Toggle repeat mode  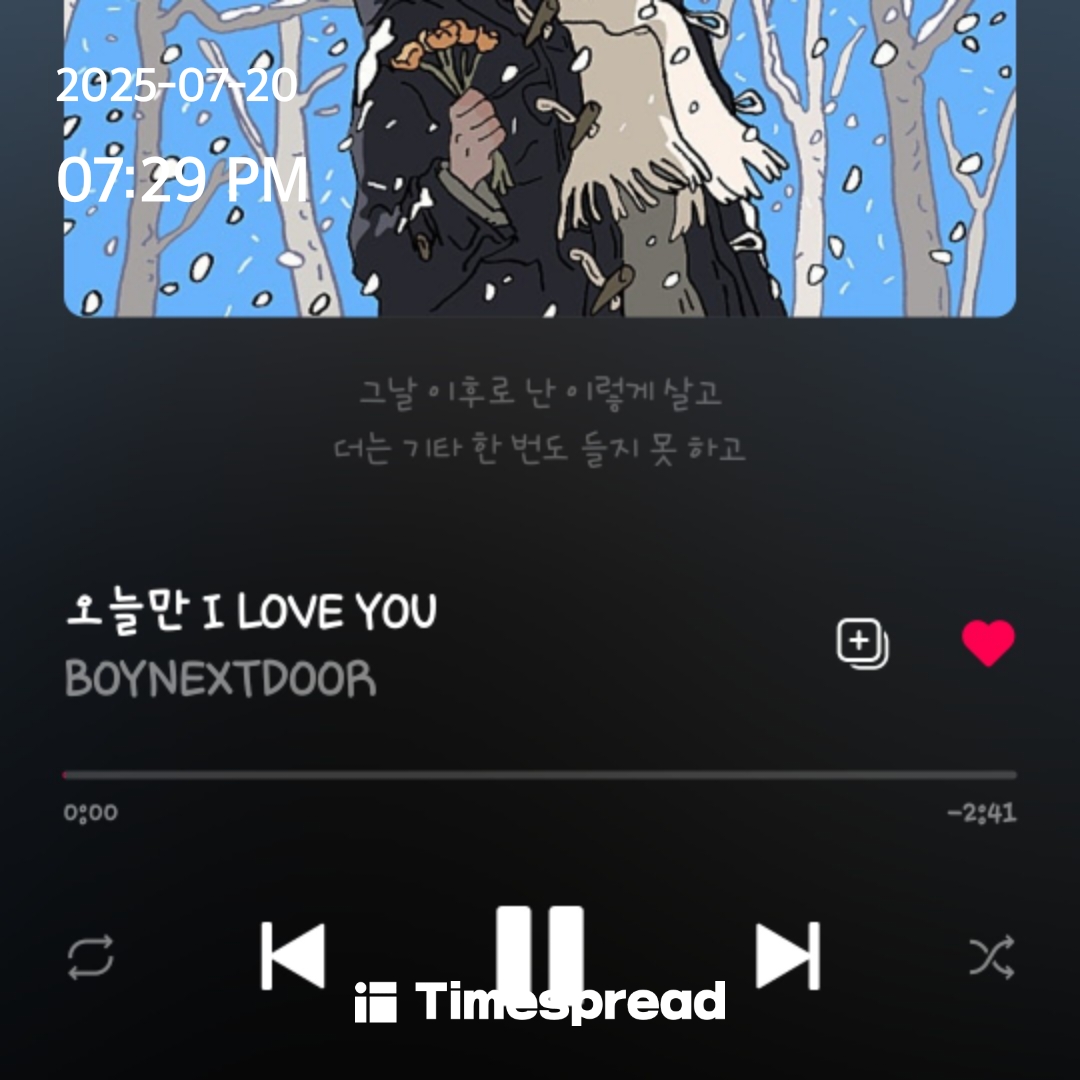[x=91, y=958]
